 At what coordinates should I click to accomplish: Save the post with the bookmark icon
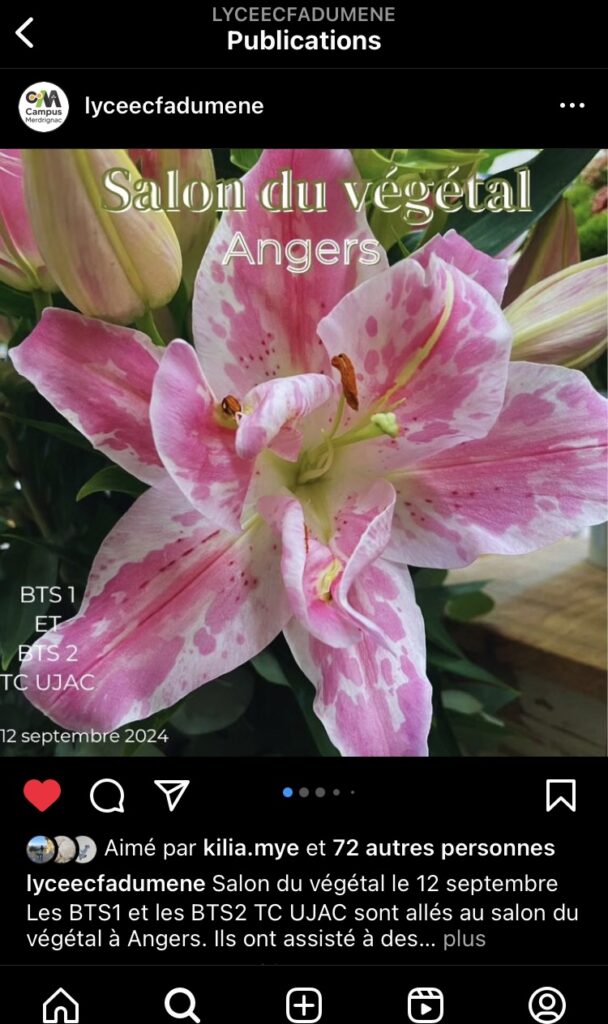[561, 796]
